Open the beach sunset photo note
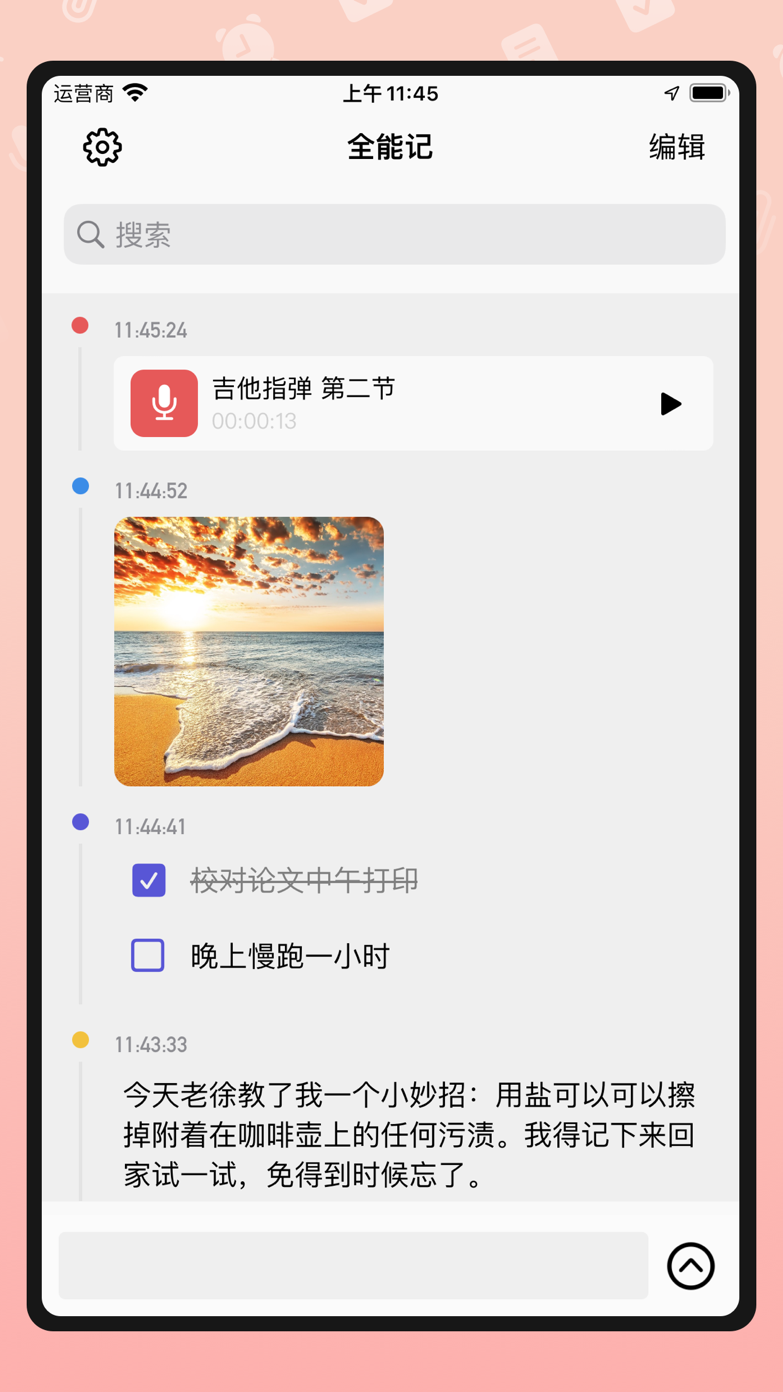The image size is (783, 1392). point(249,651)
